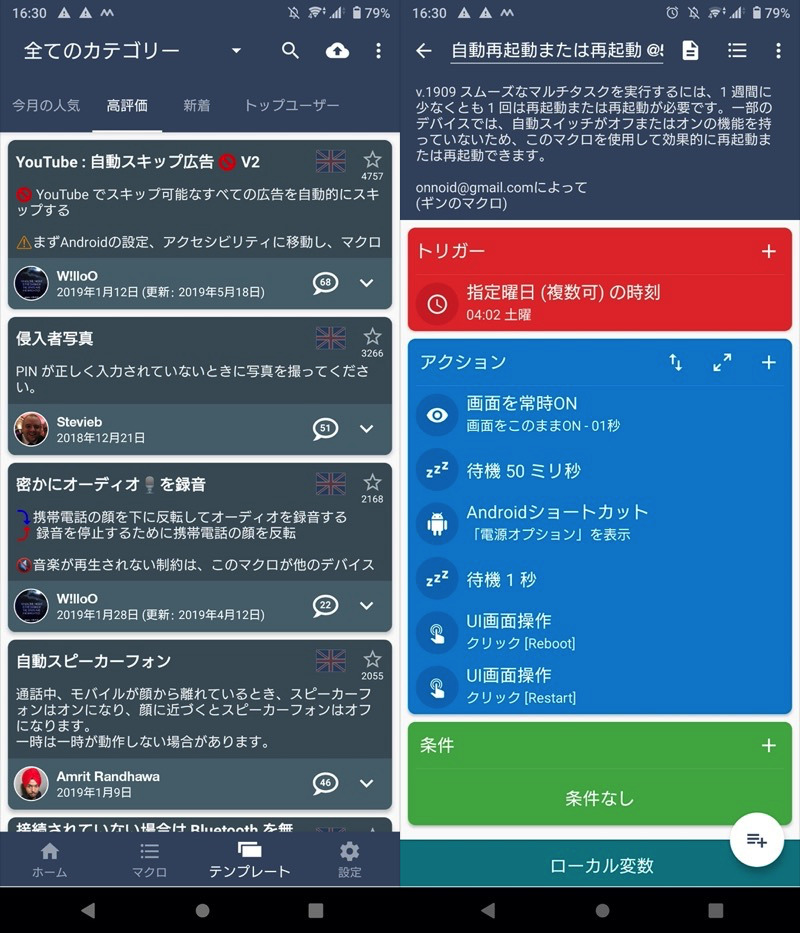Go to the ホーム bottom tab
Viewport: 800px width, 933px height.
tap(50, 859)
